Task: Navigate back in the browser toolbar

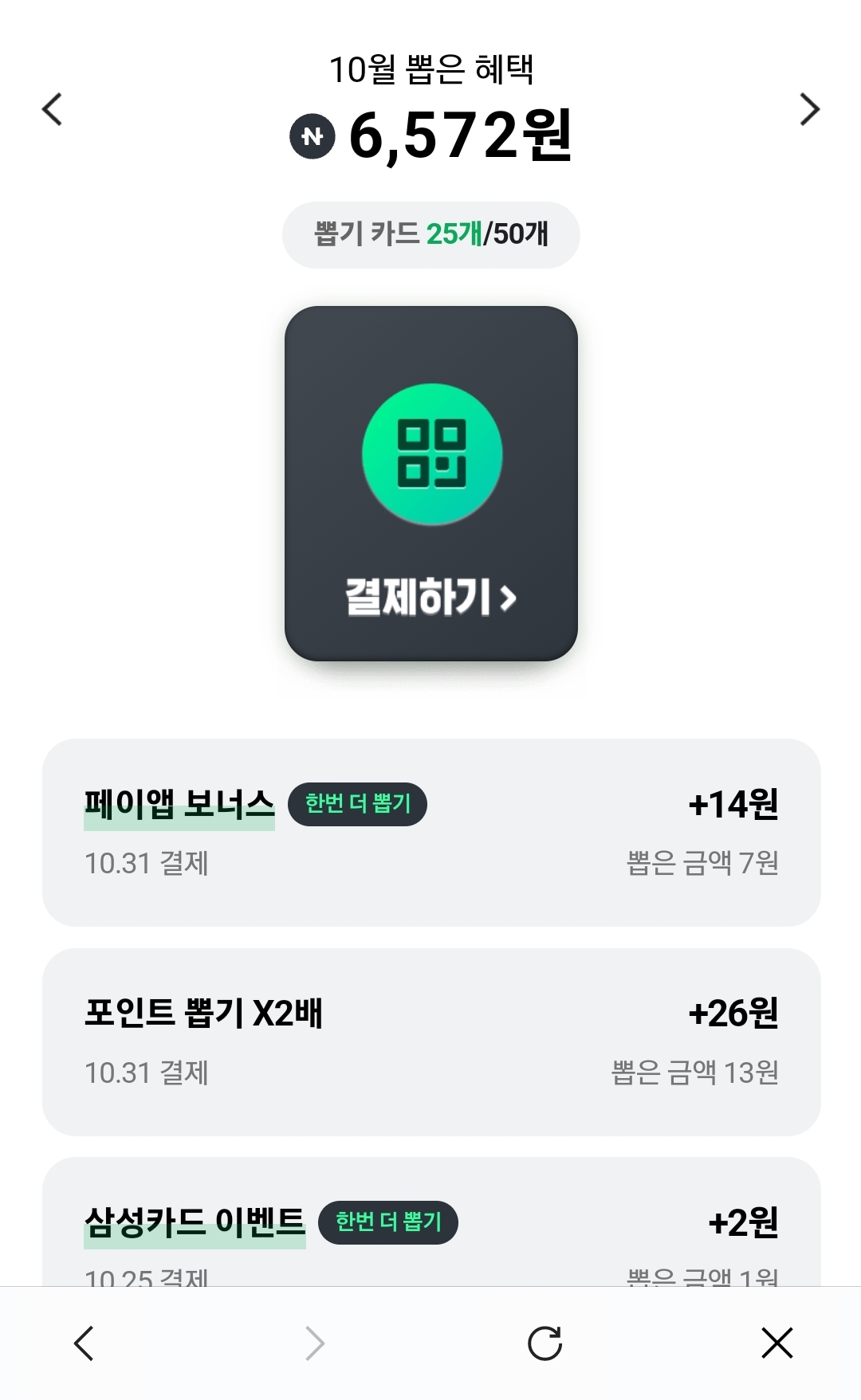Action: 84,1343
